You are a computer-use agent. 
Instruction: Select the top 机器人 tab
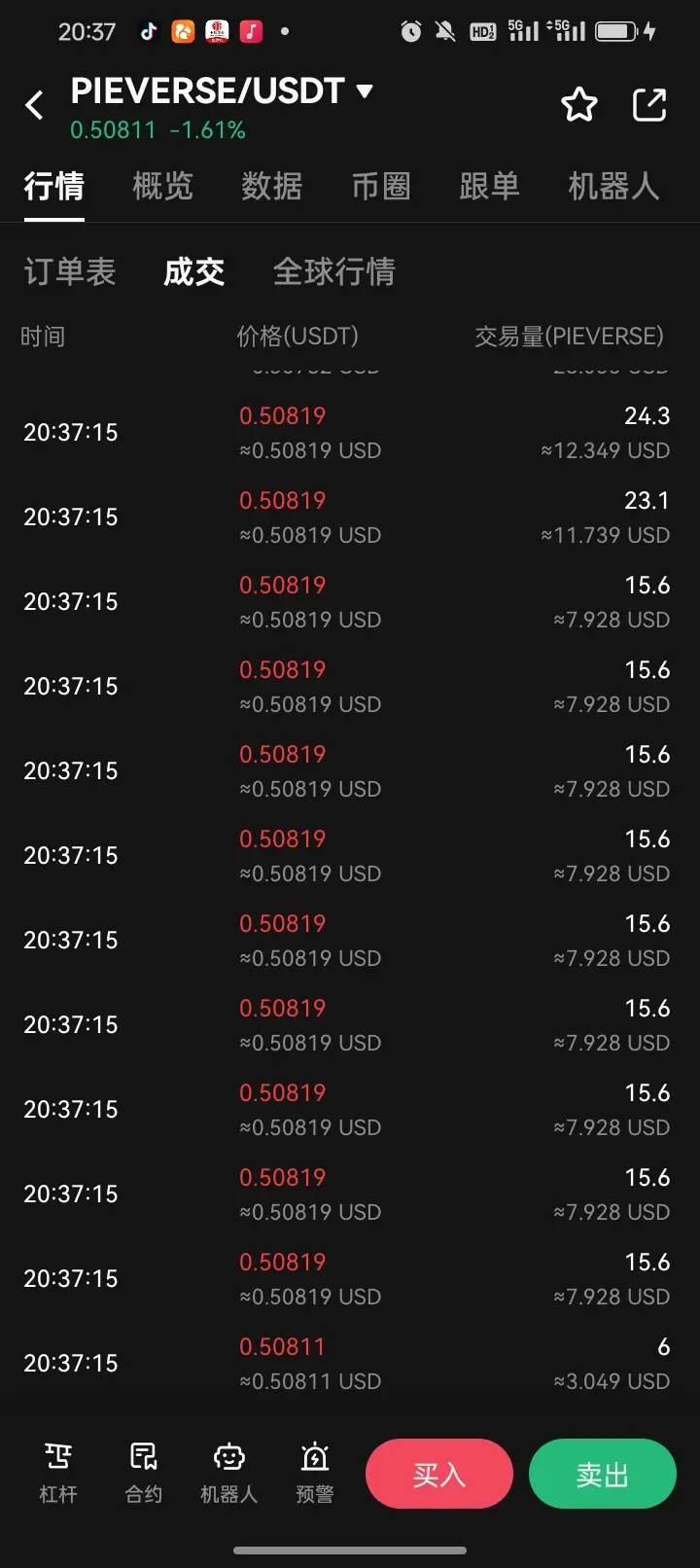(613, 186)
